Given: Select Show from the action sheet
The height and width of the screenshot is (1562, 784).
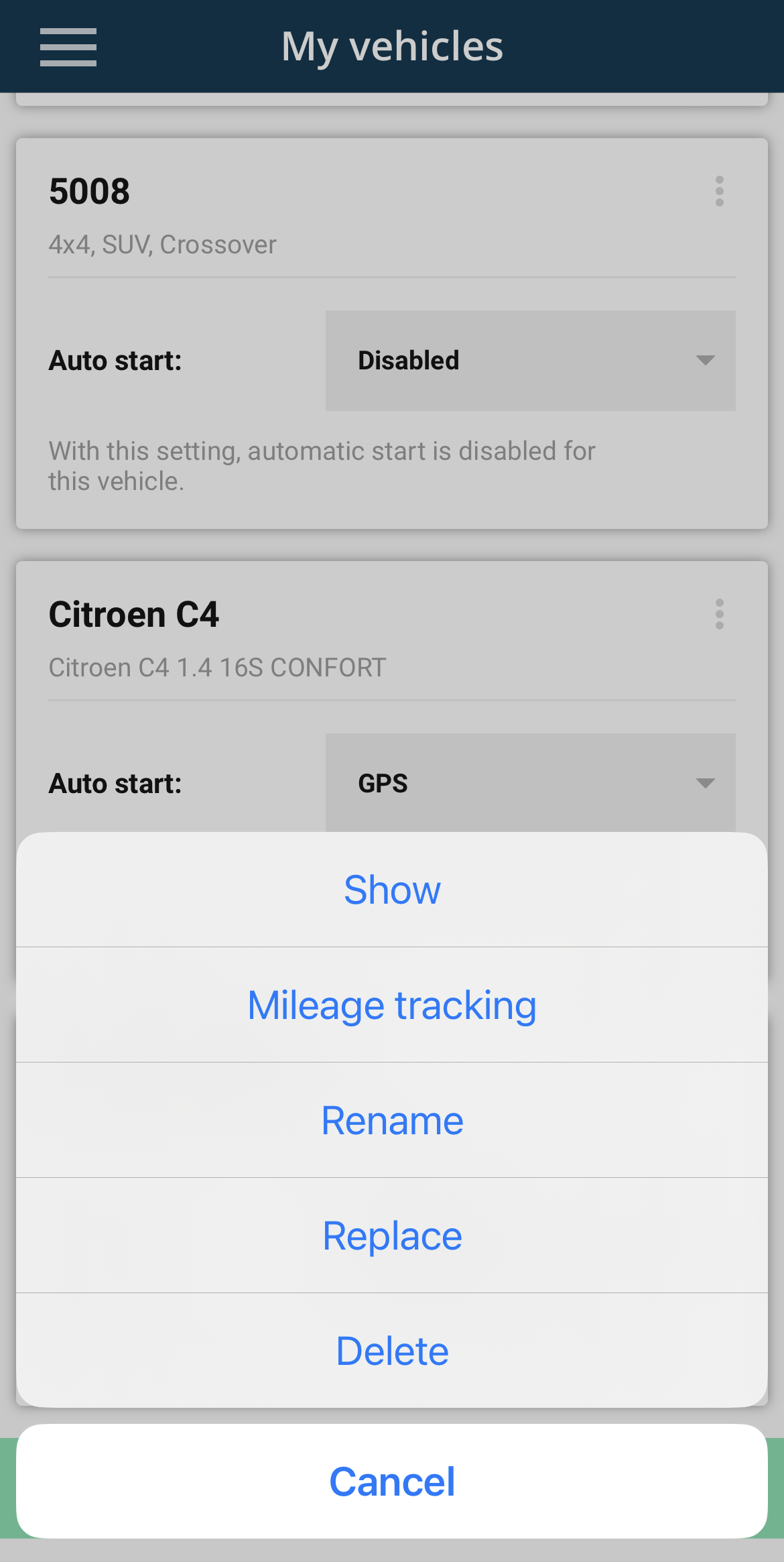Looking at the screenshot, I should click(x=392, y=890).
